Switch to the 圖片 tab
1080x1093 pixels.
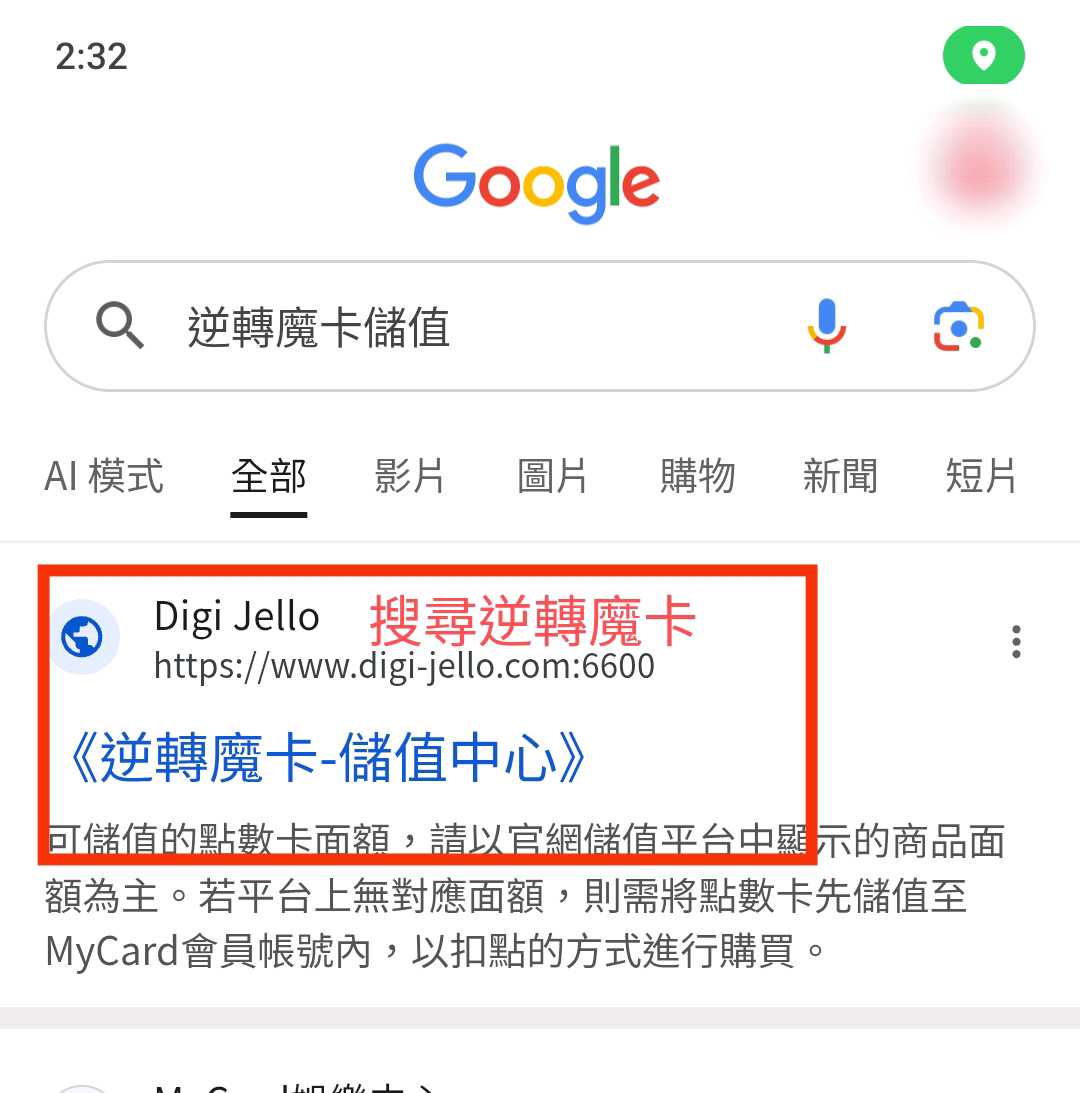click(553, 476)
